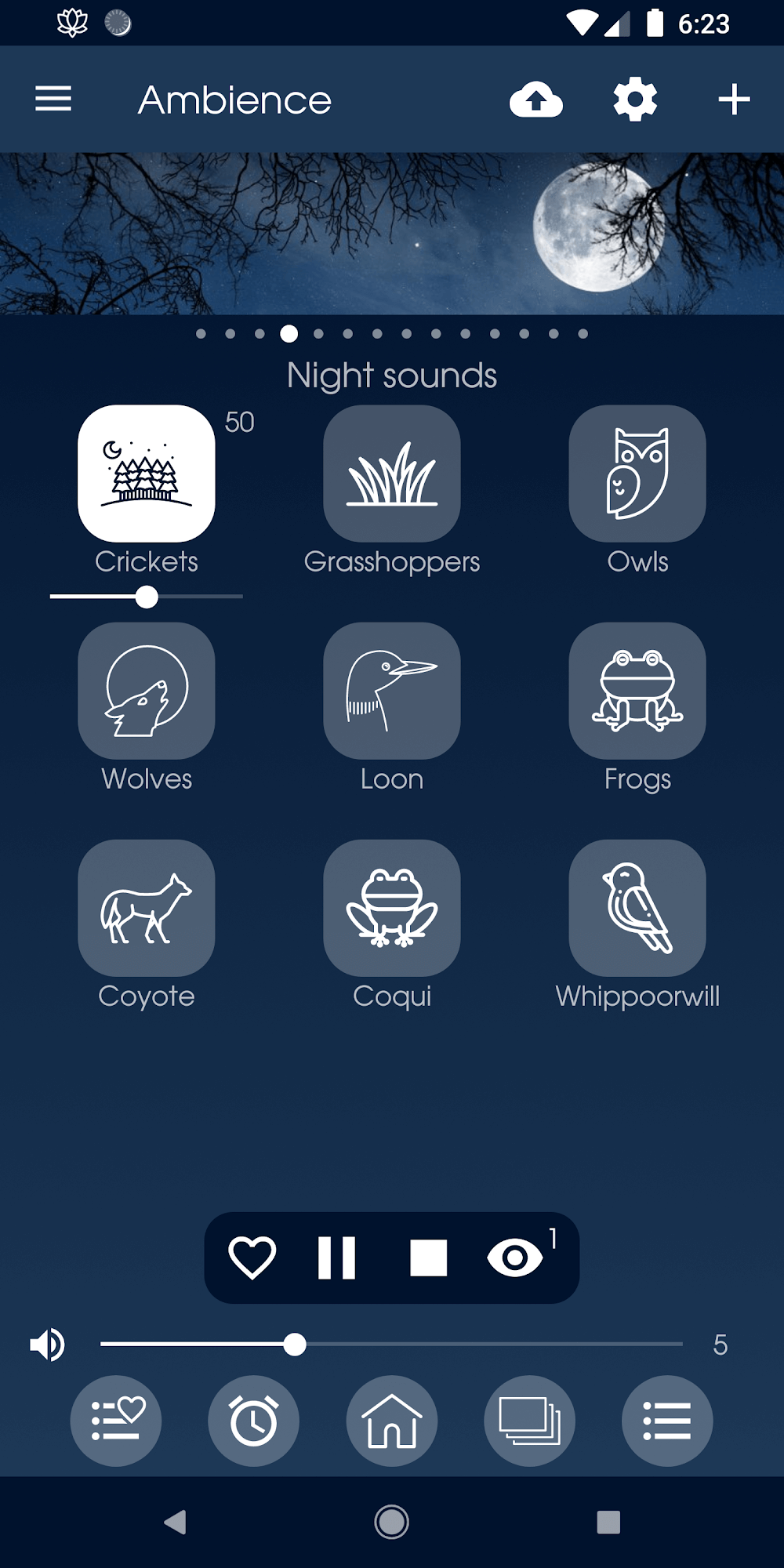Go to the home screen tab
Image resolution: width=784 pixels, height=1568 pixels.
[x=392, y=1421]
